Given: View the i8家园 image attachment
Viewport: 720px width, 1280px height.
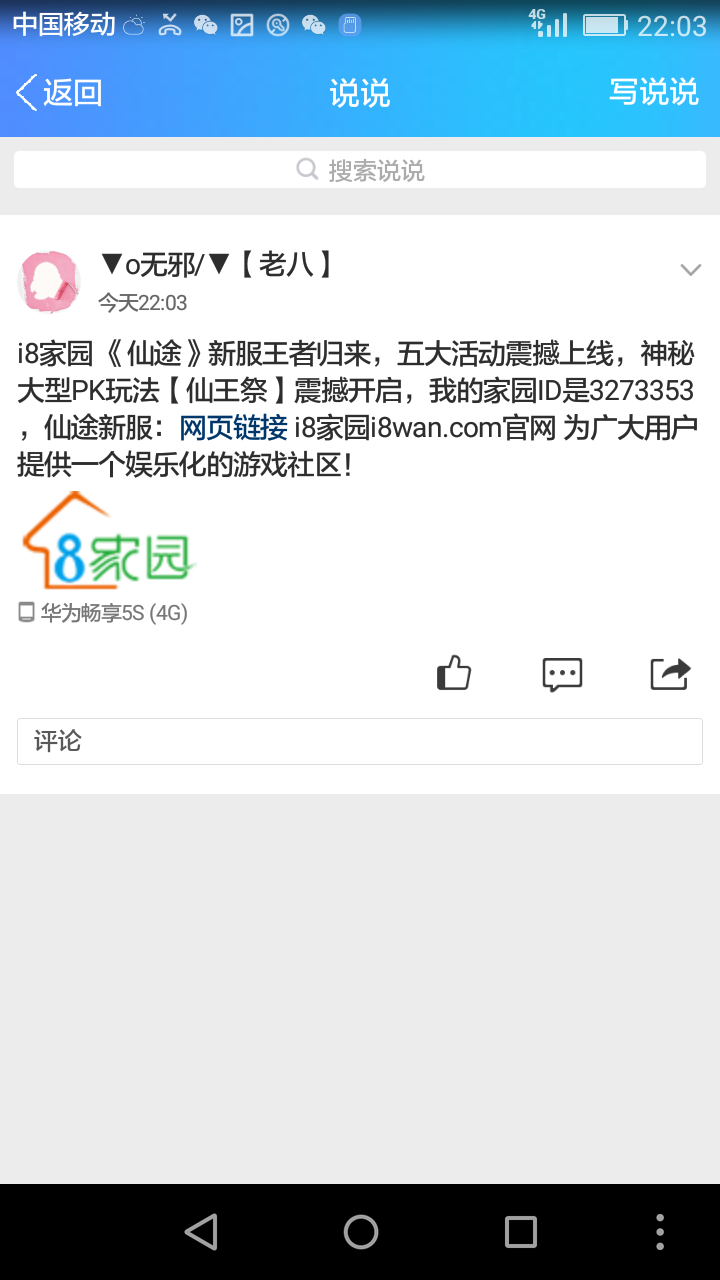Looking at the screenshot, I should [x=108, y=542].
